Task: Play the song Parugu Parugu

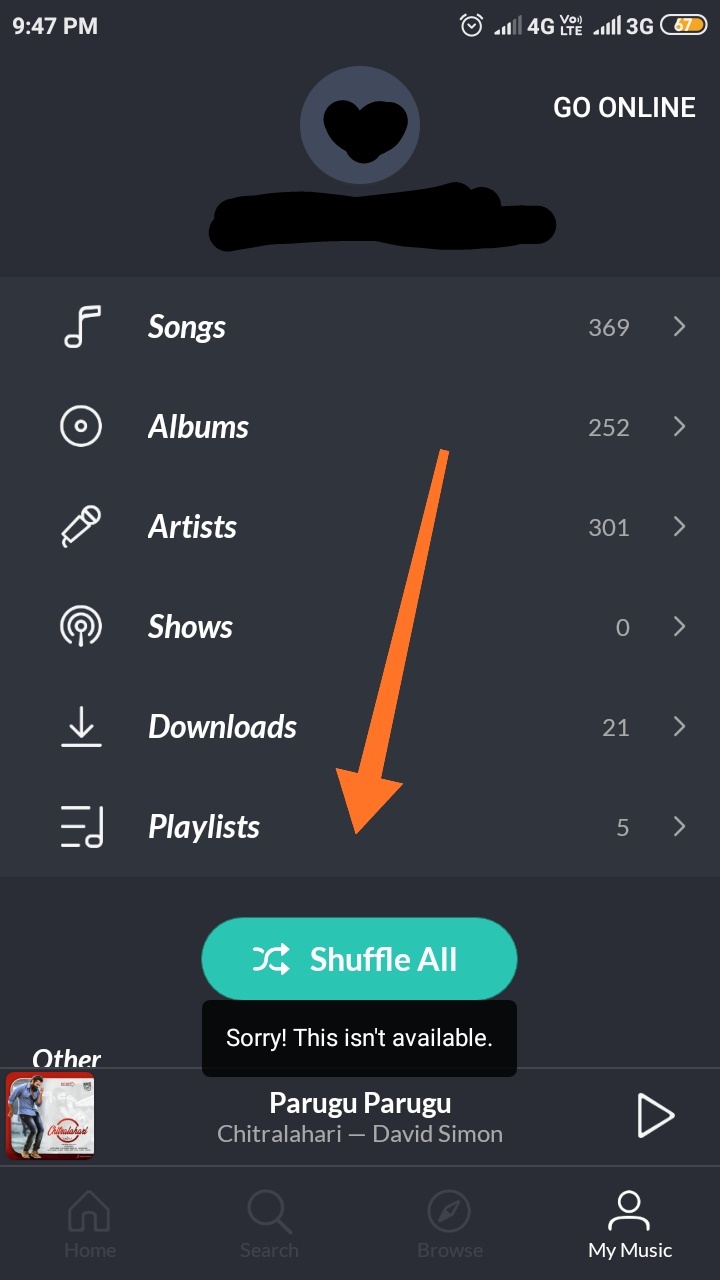Action: (x=655, y=1116)
